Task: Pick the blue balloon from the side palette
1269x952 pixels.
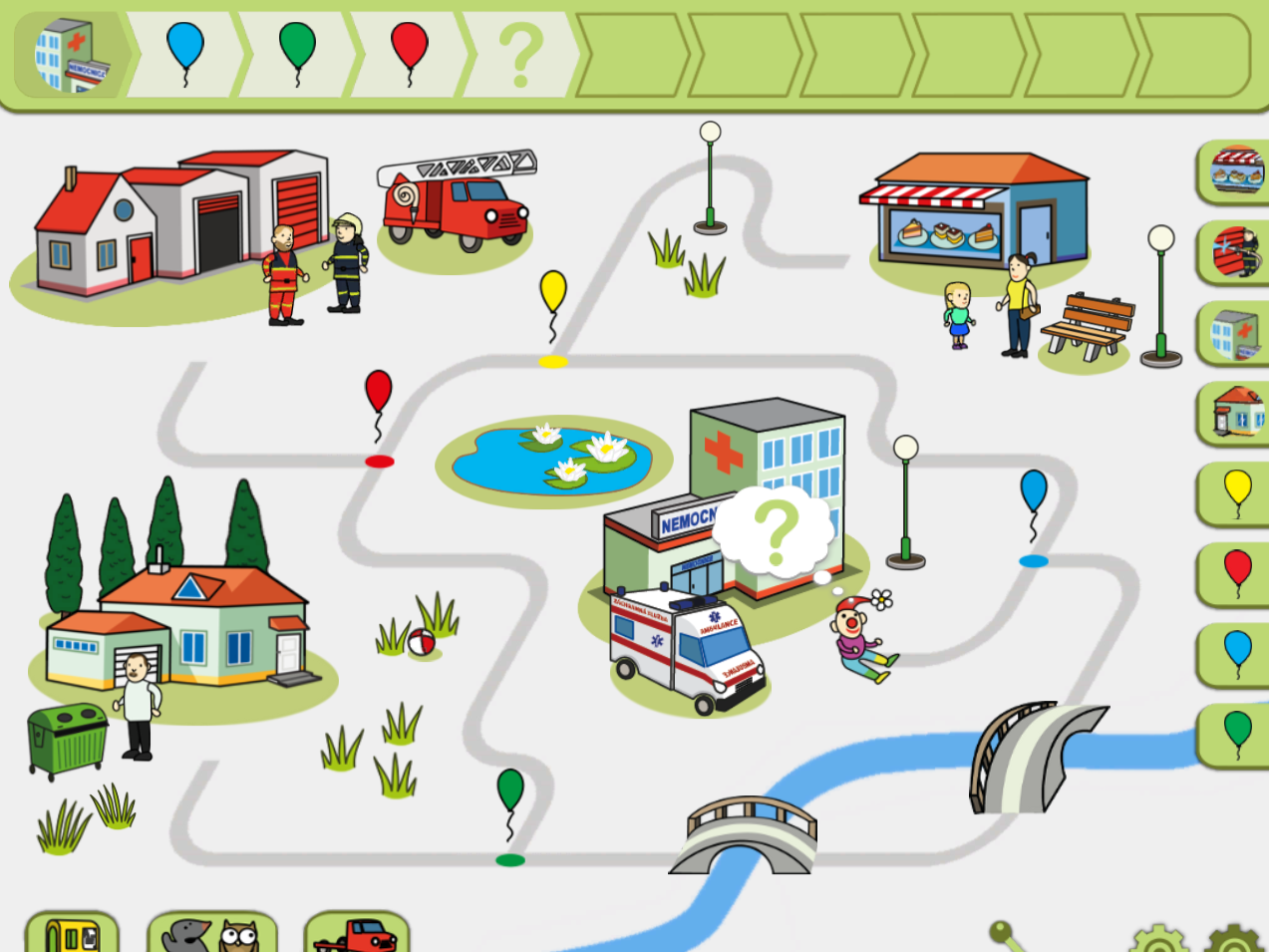Action: 1236,655
